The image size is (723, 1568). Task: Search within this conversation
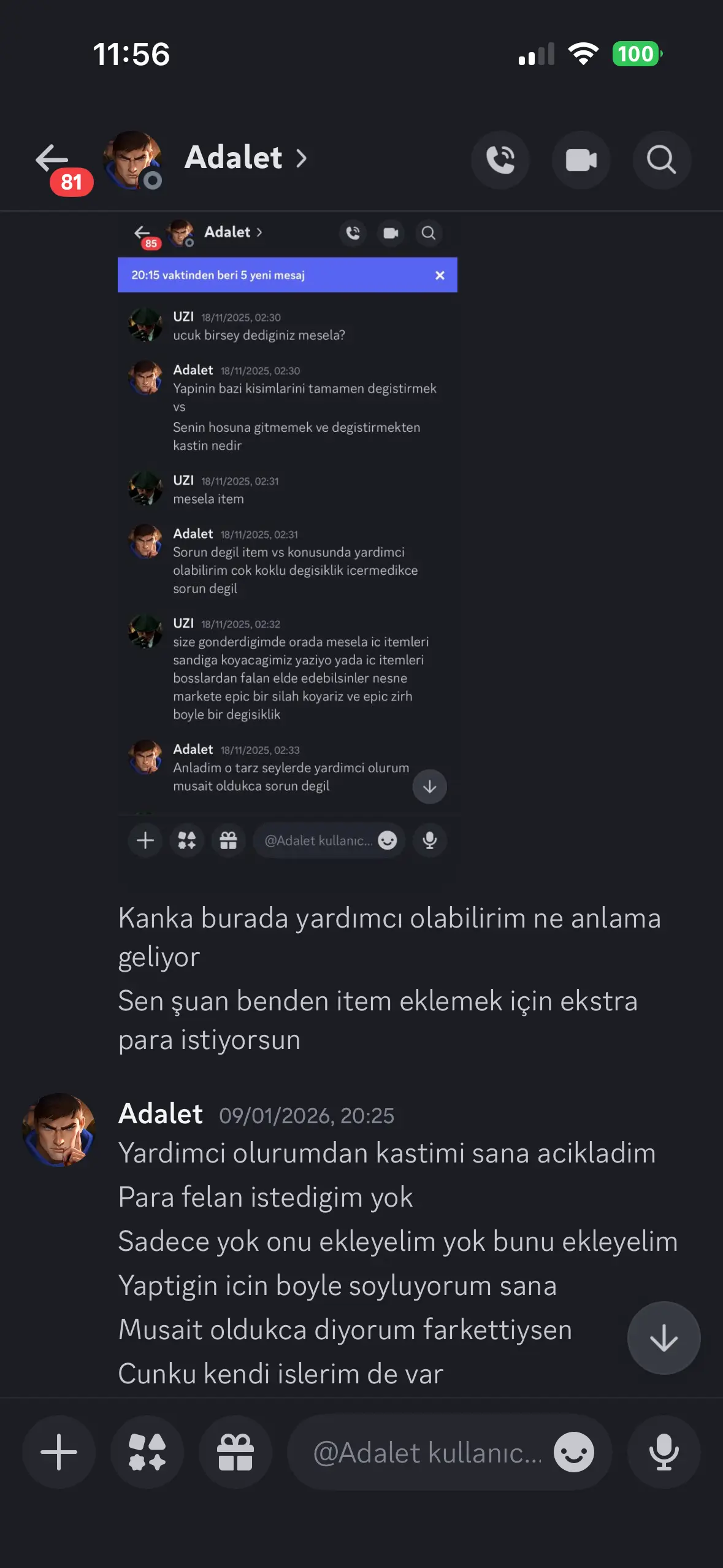pos(661,160)
